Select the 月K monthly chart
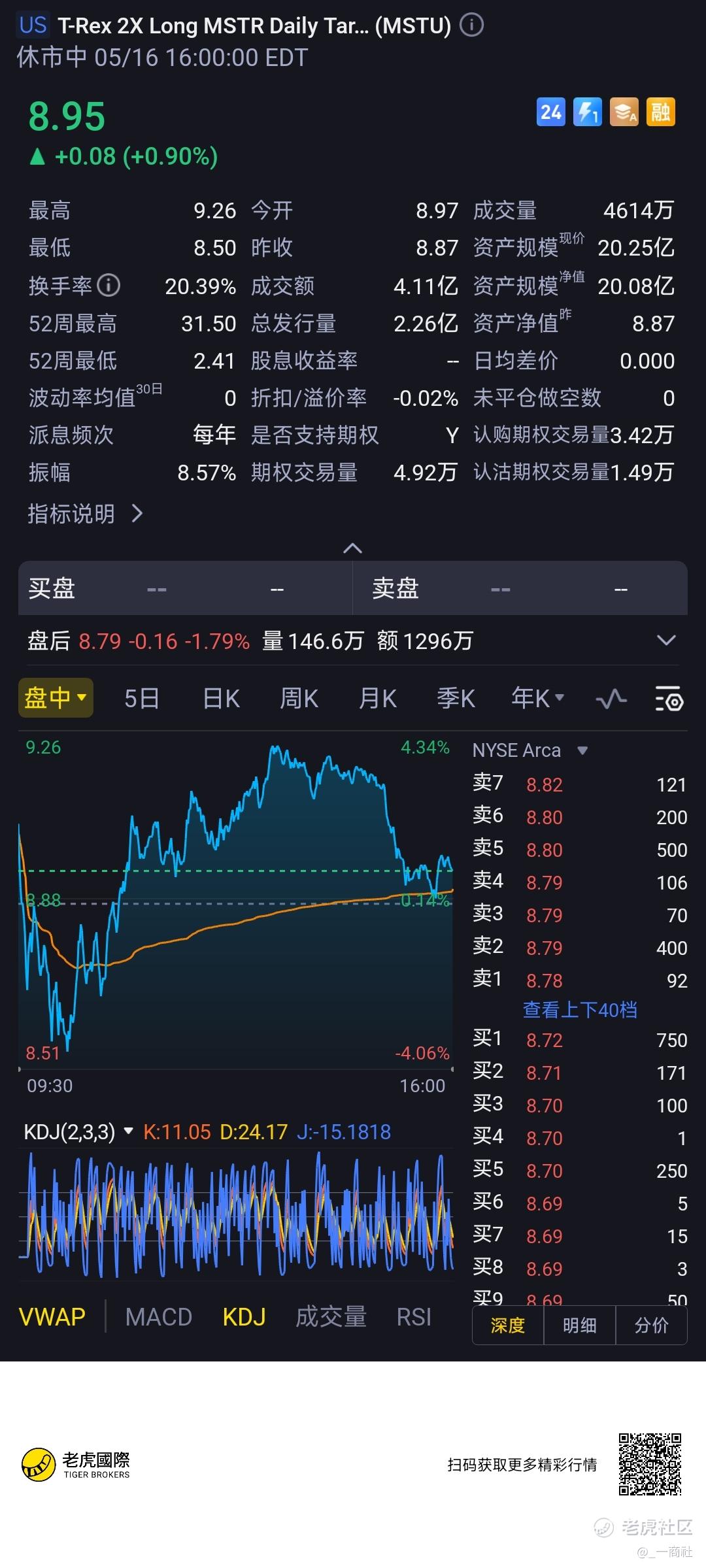Image resolution: width=706 pixels, height=1568 pixels. pos(377,698)
